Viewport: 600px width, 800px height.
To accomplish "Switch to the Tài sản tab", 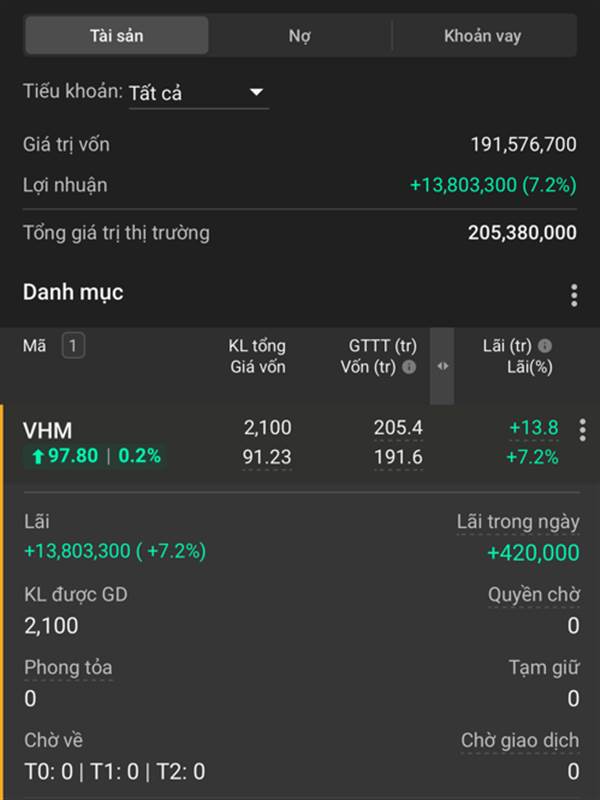I will point(116,36).
